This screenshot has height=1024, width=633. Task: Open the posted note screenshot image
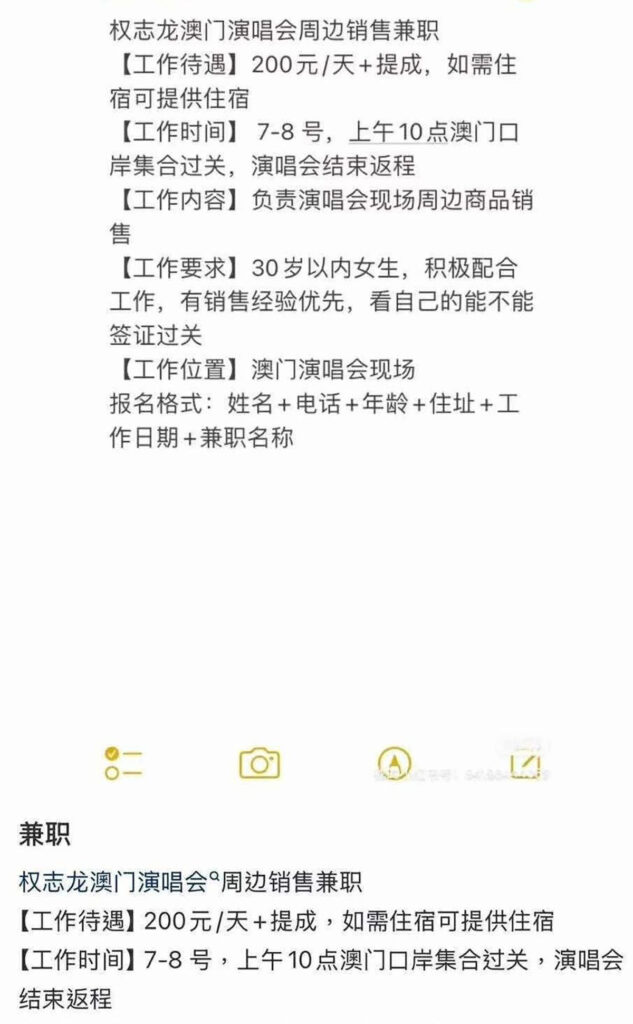tap(316, 400)
